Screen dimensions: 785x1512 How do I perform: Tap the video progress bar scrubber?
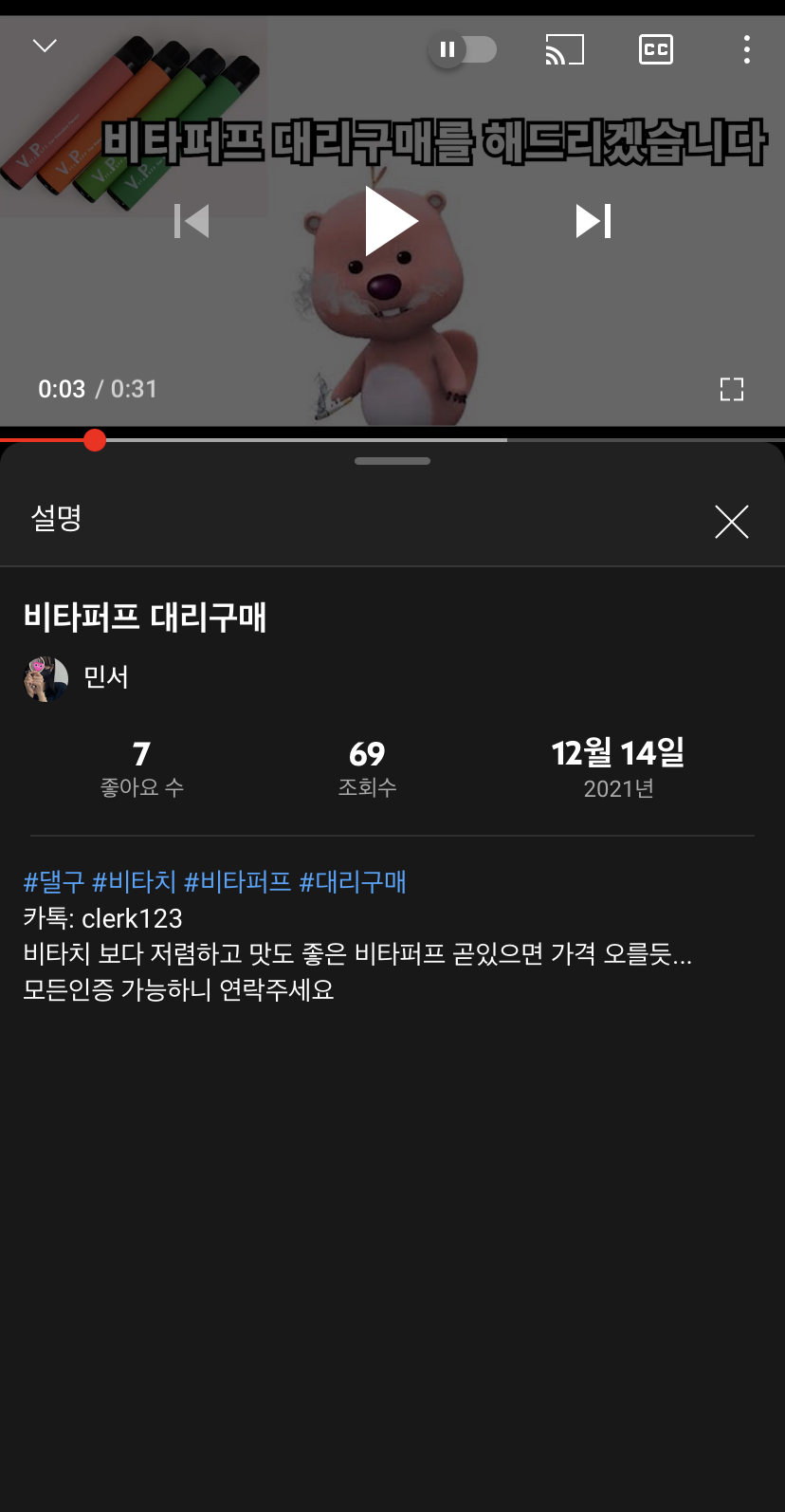(94, 440)
